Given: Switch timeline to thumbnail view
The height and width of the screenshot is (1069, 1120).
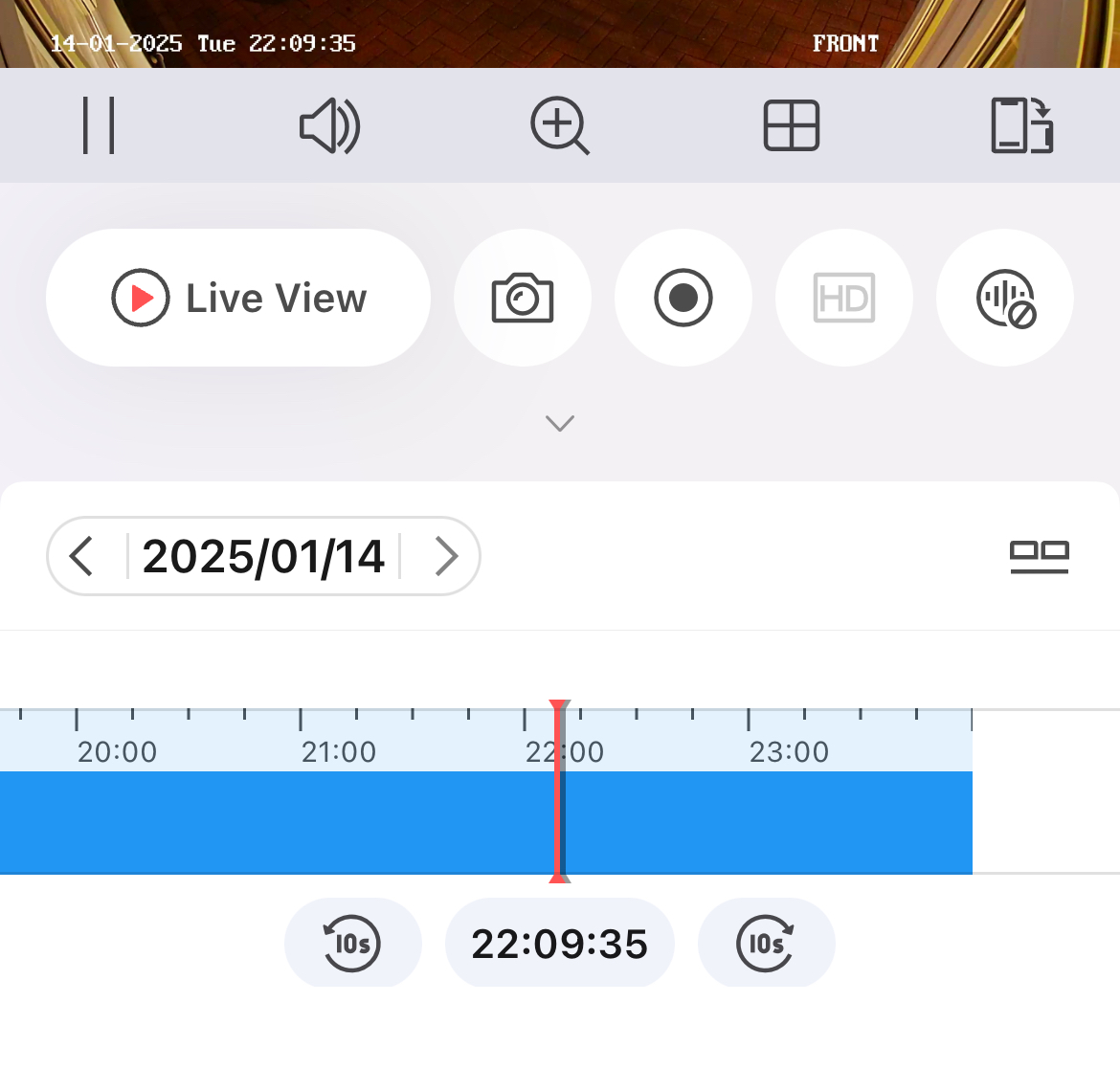Looking at the screenshot, I should coord(1040,556).
